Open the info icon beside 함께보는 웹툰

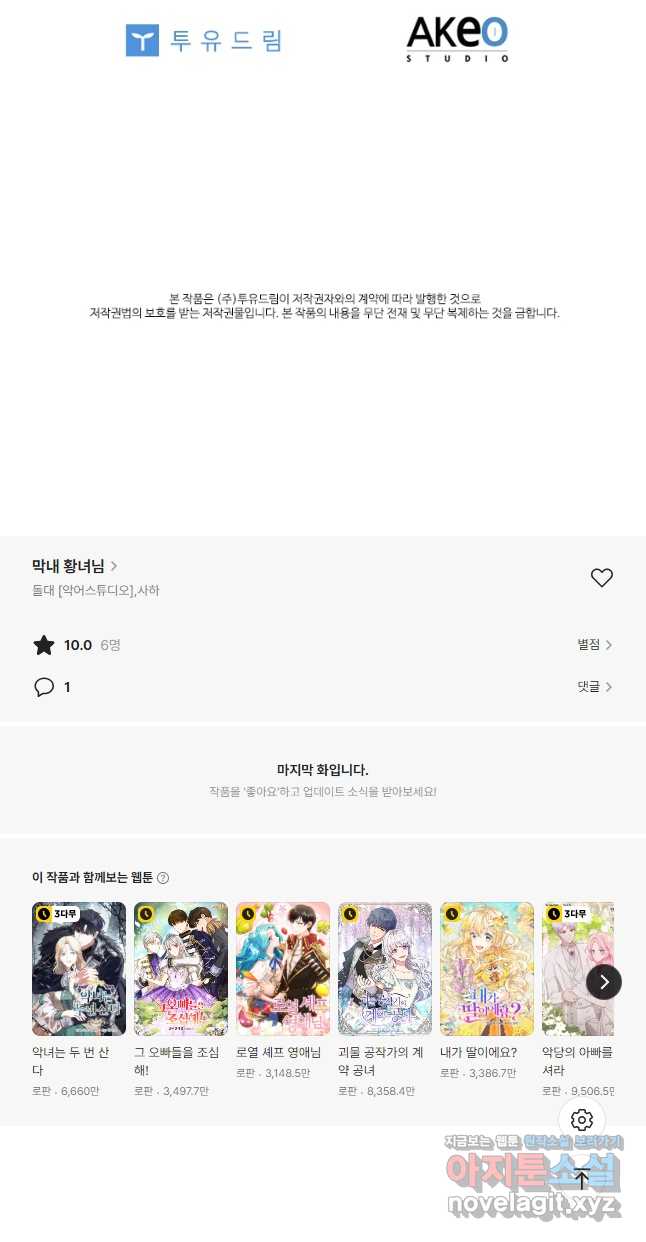tap(163, 878)
